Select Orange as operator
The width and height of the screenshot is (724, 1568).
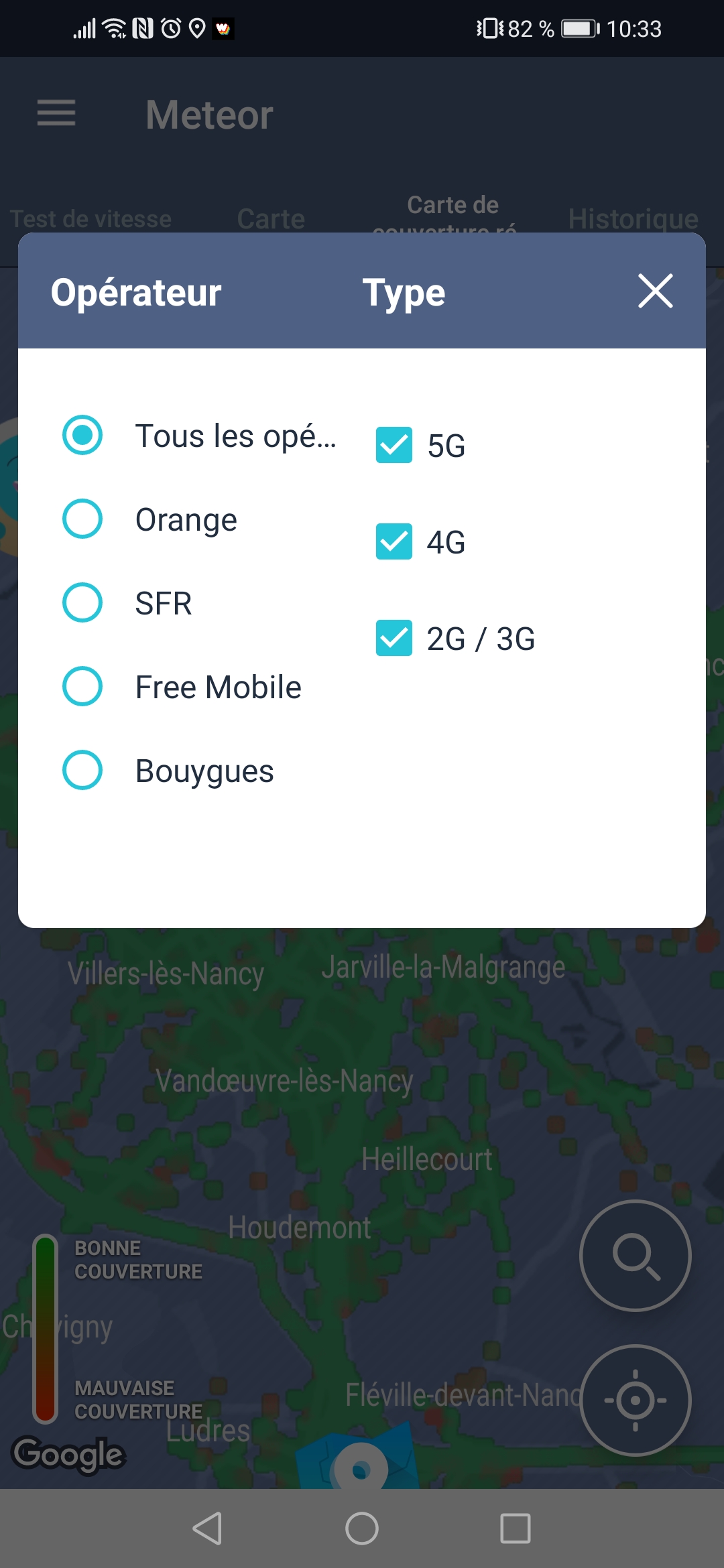click(x=82, y=519)
